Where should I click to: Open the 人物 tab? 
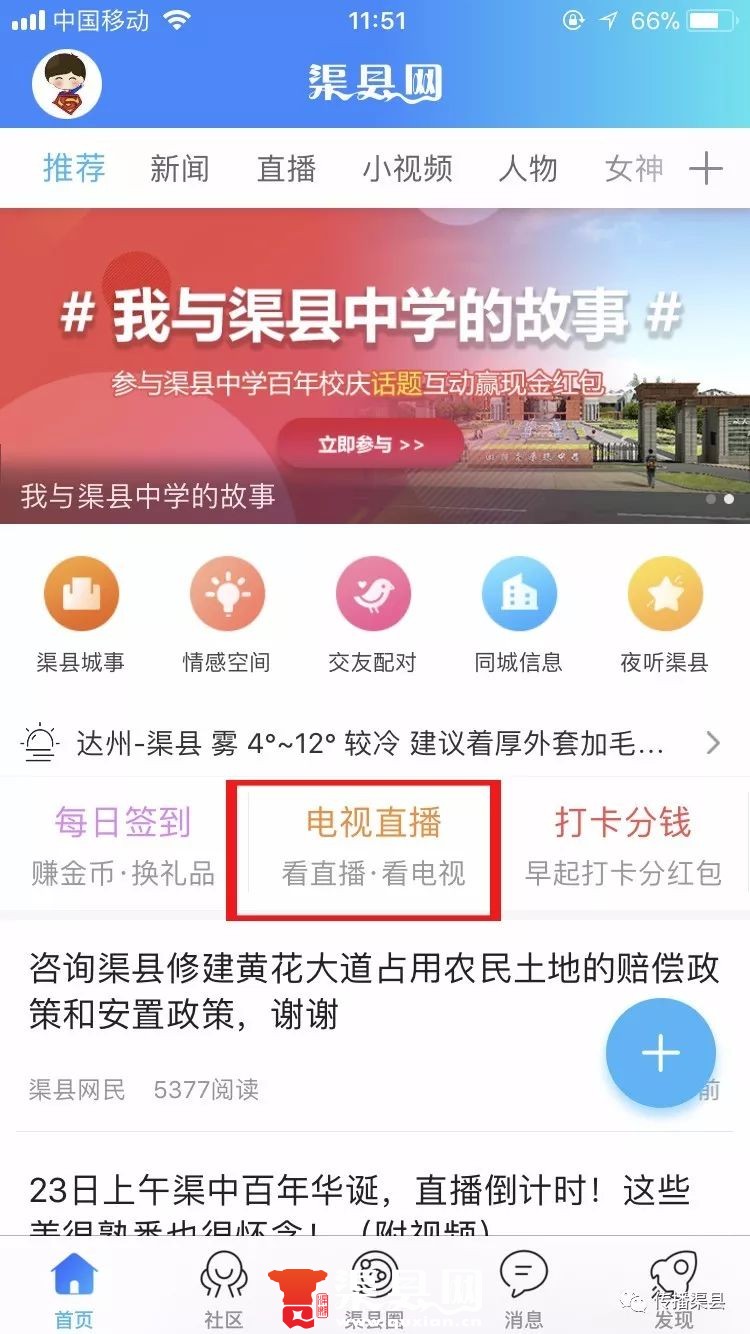(x=527, y=169)
